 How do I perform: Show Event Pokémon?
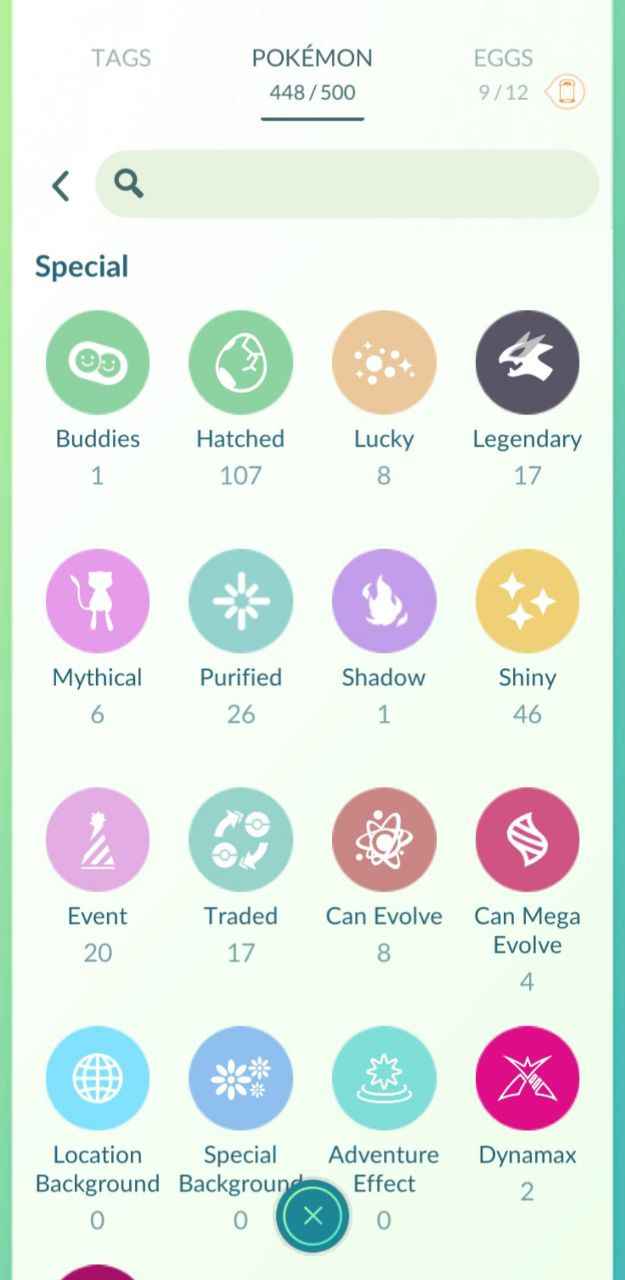tap(97, 839)
